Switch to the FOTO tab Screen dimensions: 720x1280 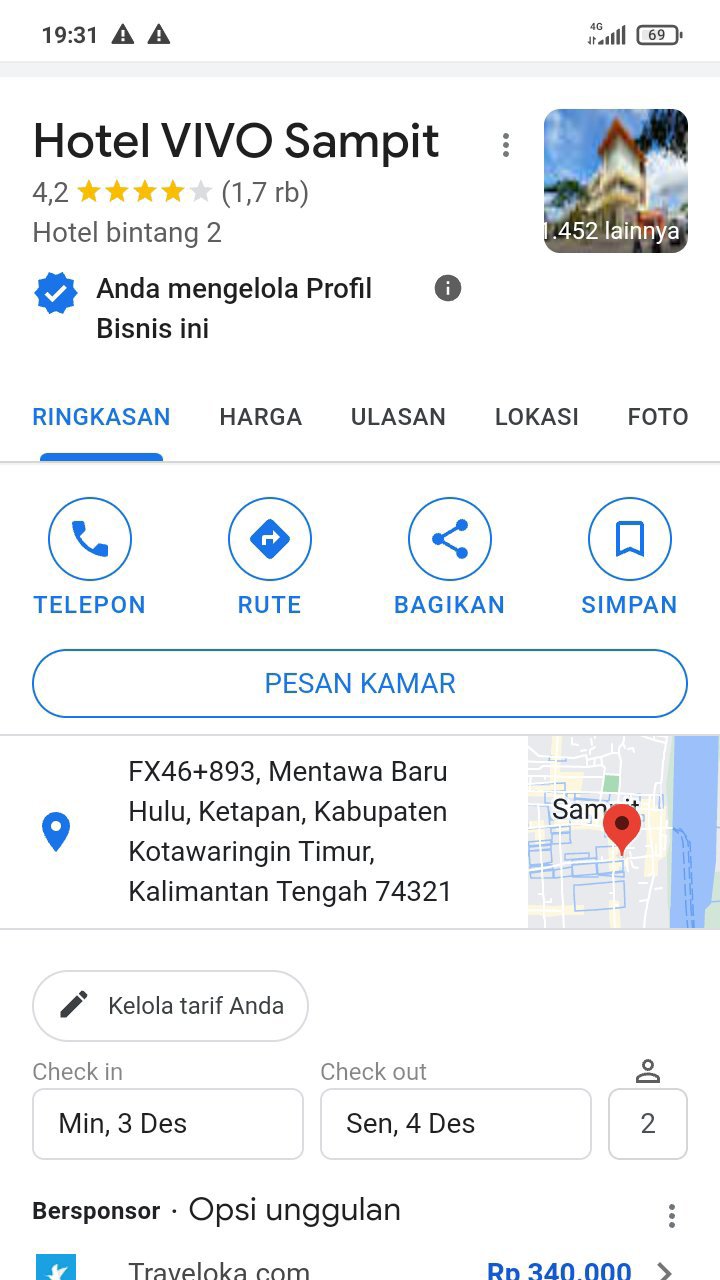coord(657,417)
